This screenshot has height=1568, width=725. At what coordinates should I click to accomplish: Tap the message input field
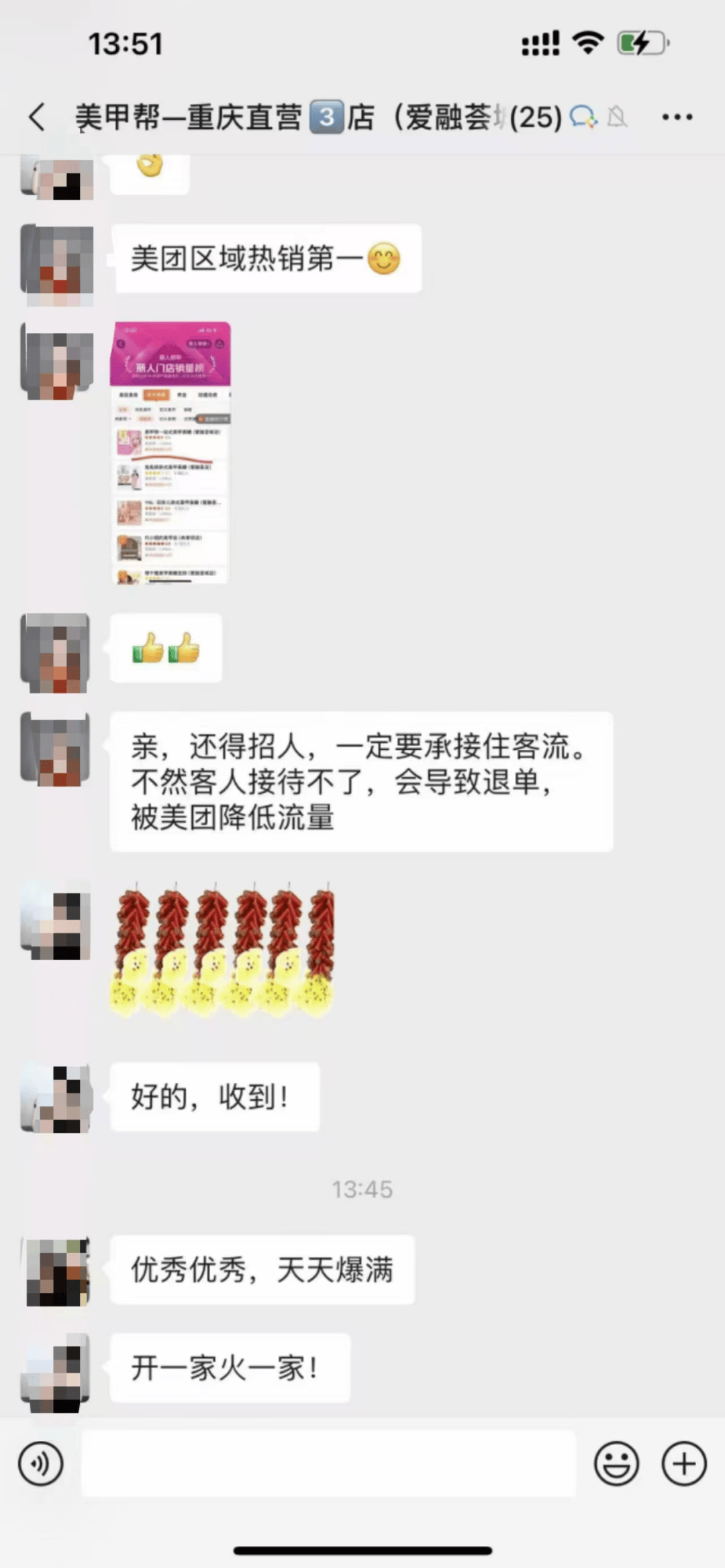[329, 1463]
